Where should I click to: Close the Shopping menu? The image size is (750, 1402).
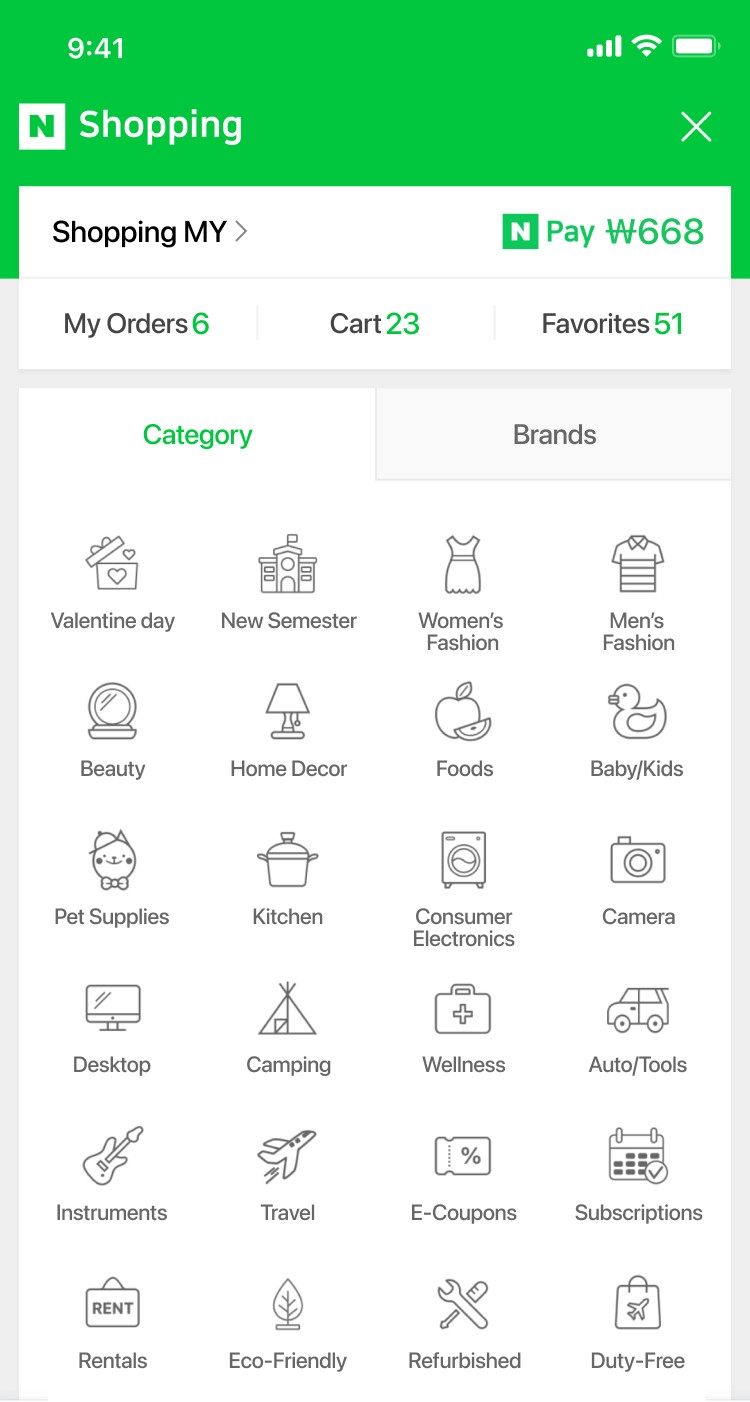pyautogui.click(x=696, y=127)
